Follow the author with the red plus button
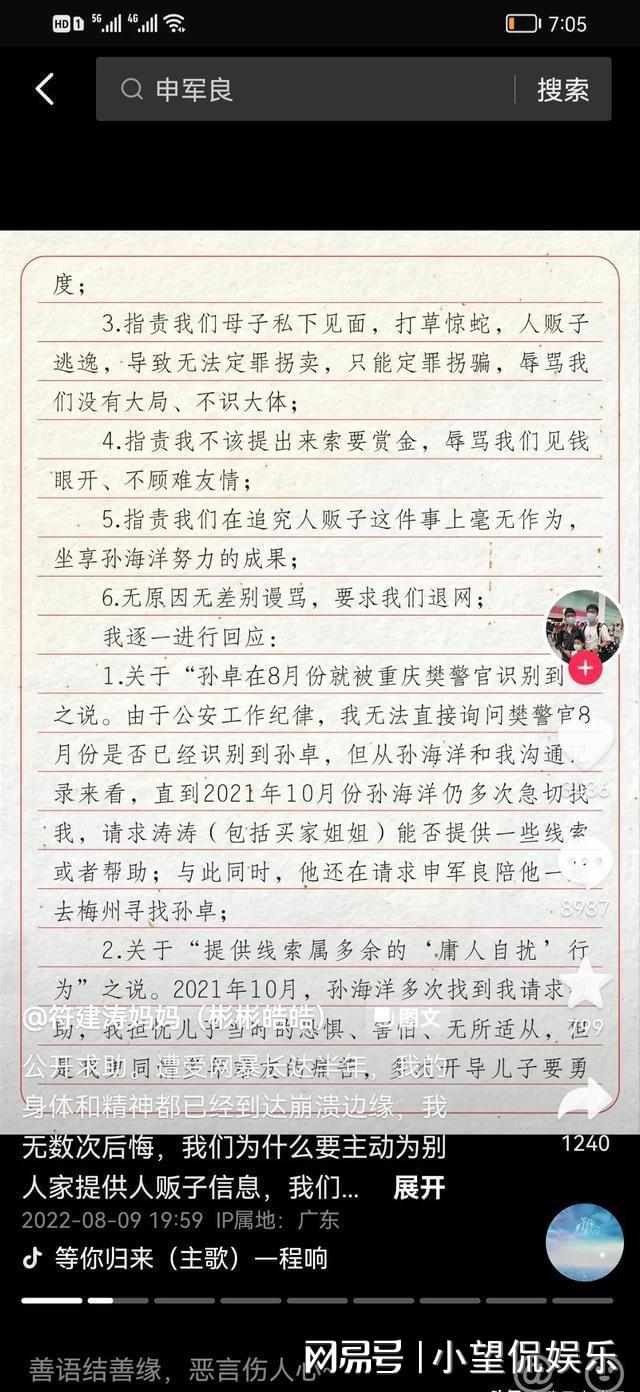The width and height of the screenshot is (640, 1392). [585, 669]
